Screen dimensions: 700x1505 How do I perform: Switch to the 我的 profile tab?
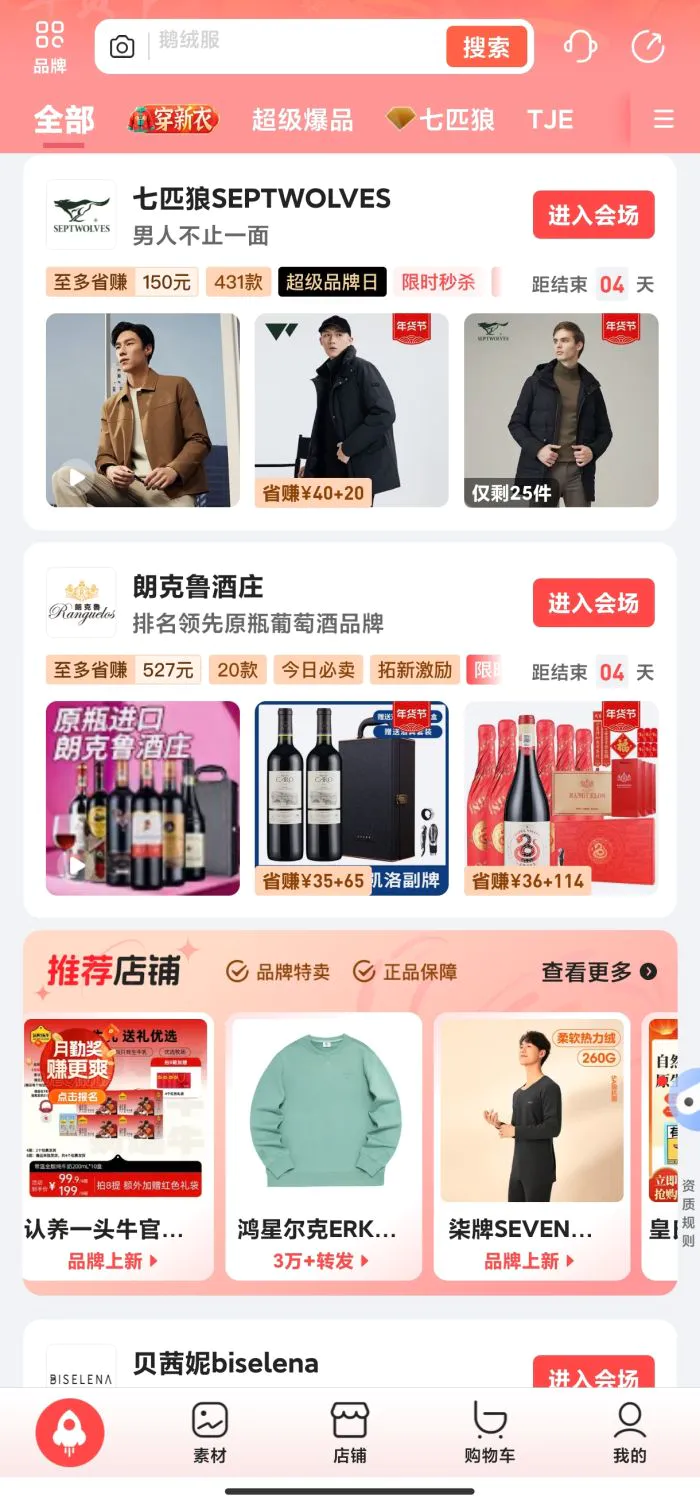click(629, 1432)
